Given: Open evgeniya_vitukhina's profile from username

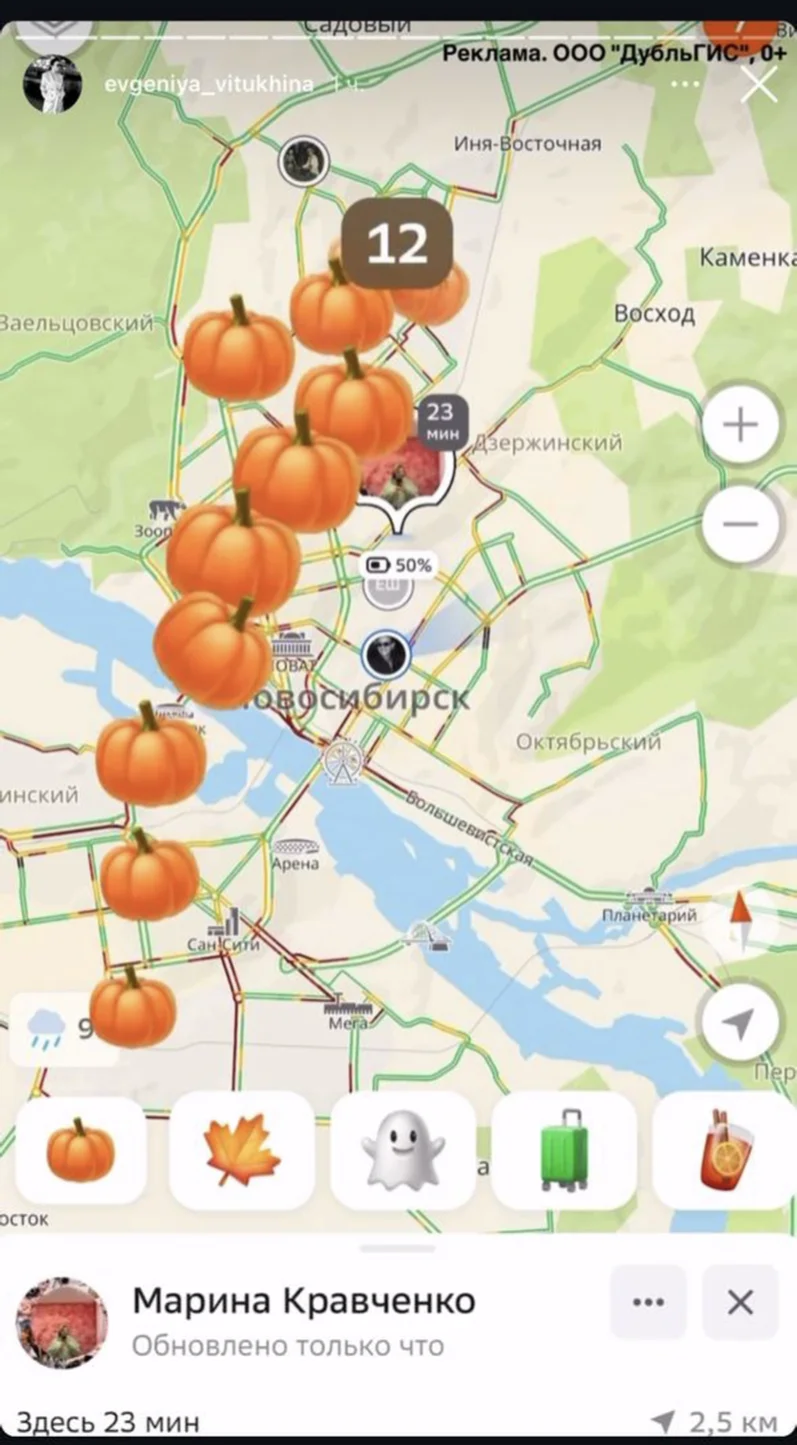Looking at the screenshot, I should click(x=209, y=84).
